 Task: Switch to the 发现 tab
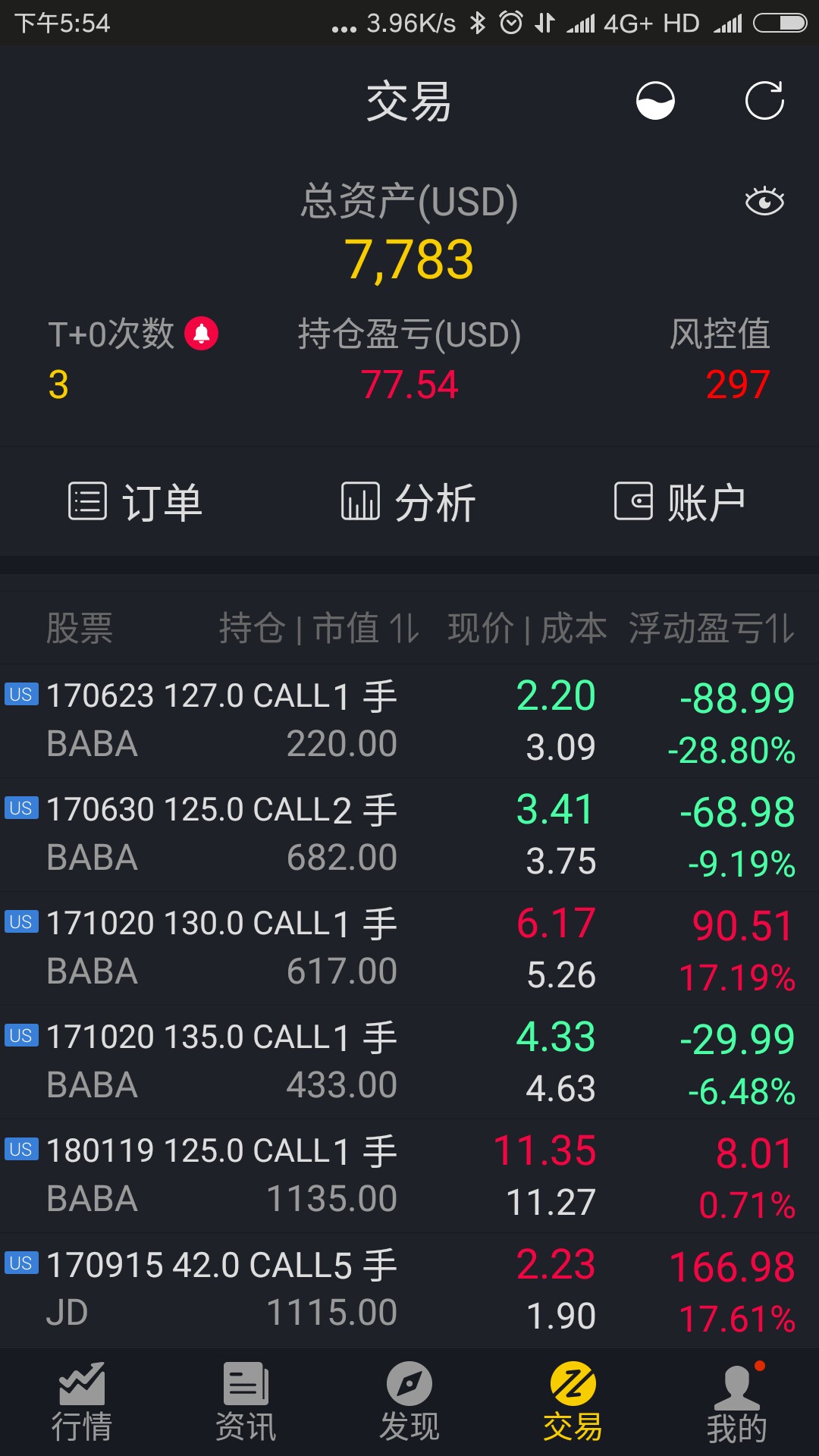[409, 1403]
